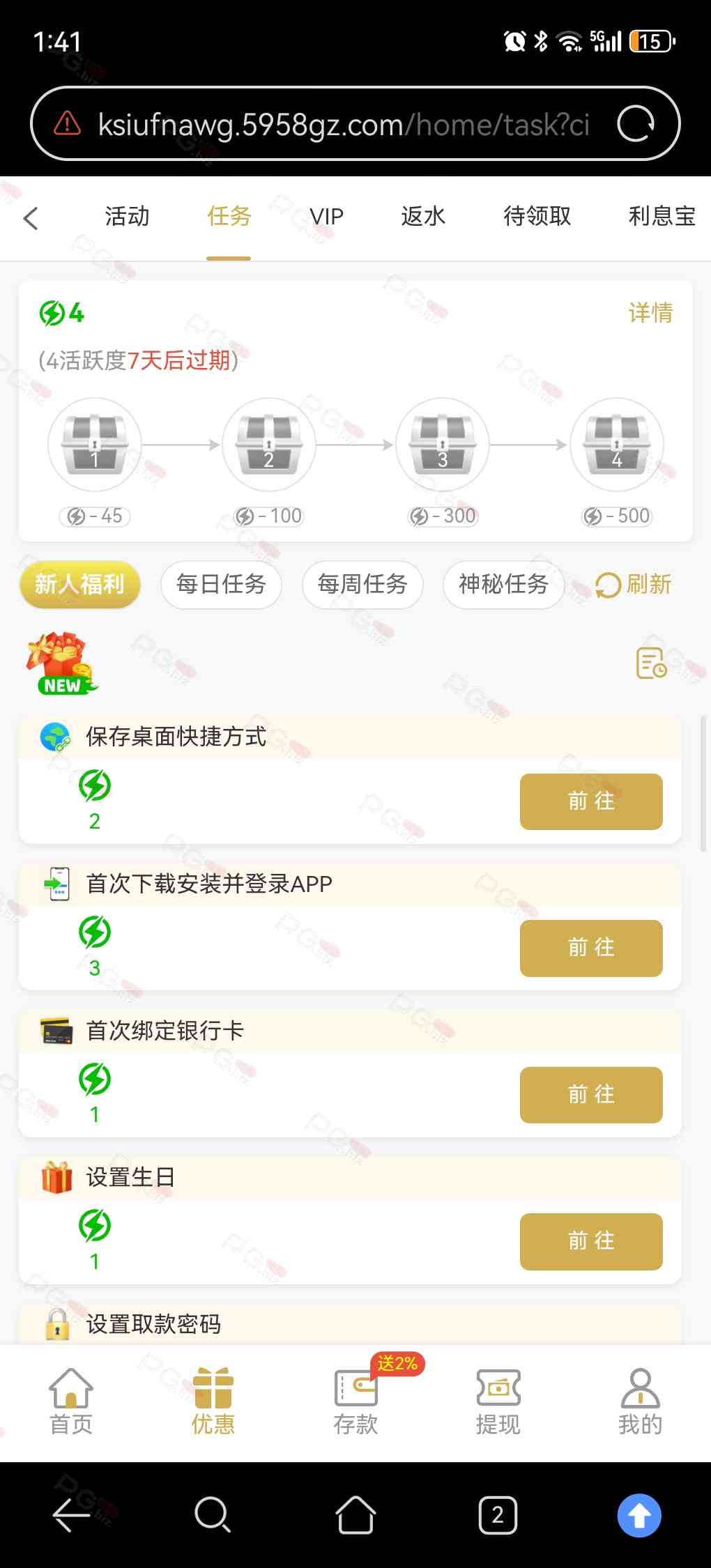Tap 前往 for 首次下载安装并登录APP
The height and width of the screenshot is (1568, 711).
(591, 948)
